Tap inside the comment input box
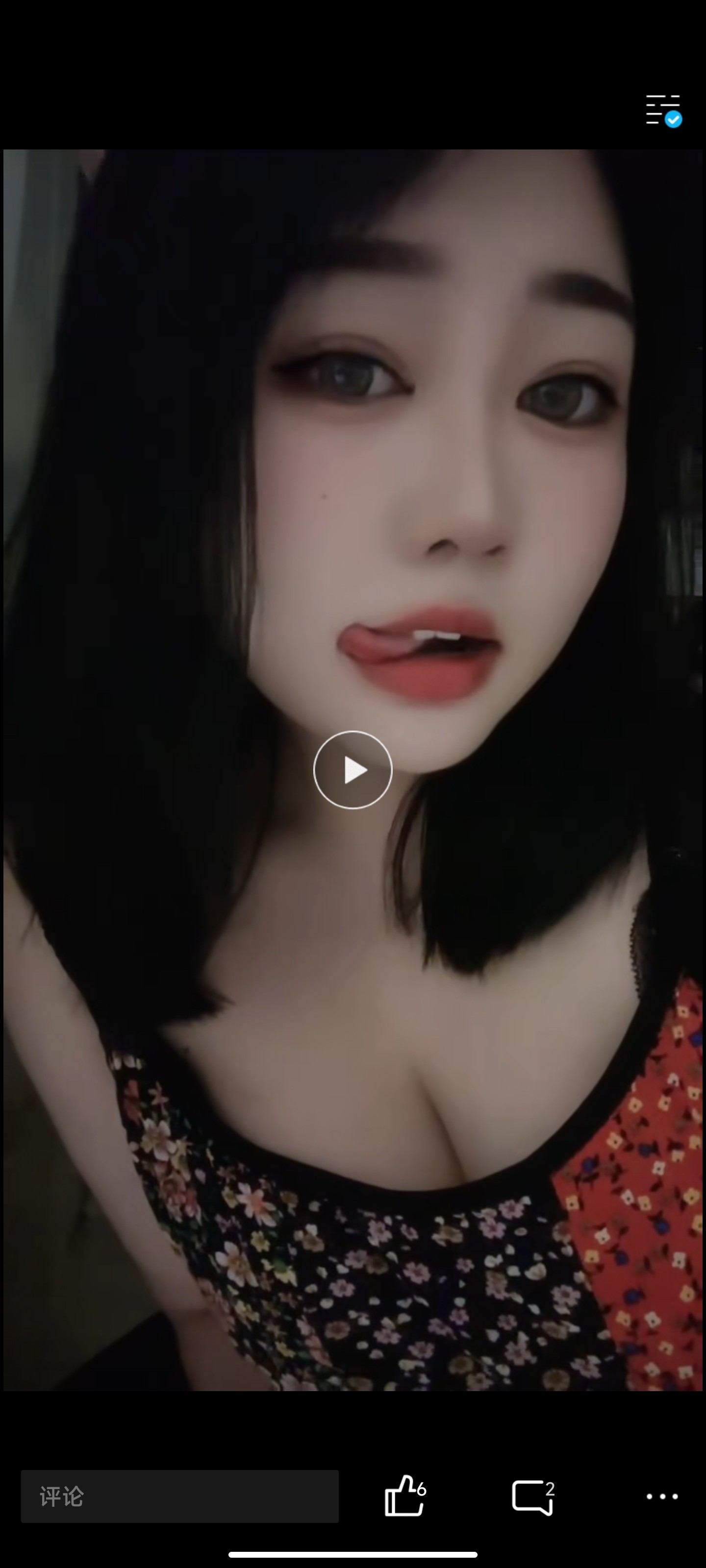The height and width of the screenshot is (1568, 706). 180,1497
